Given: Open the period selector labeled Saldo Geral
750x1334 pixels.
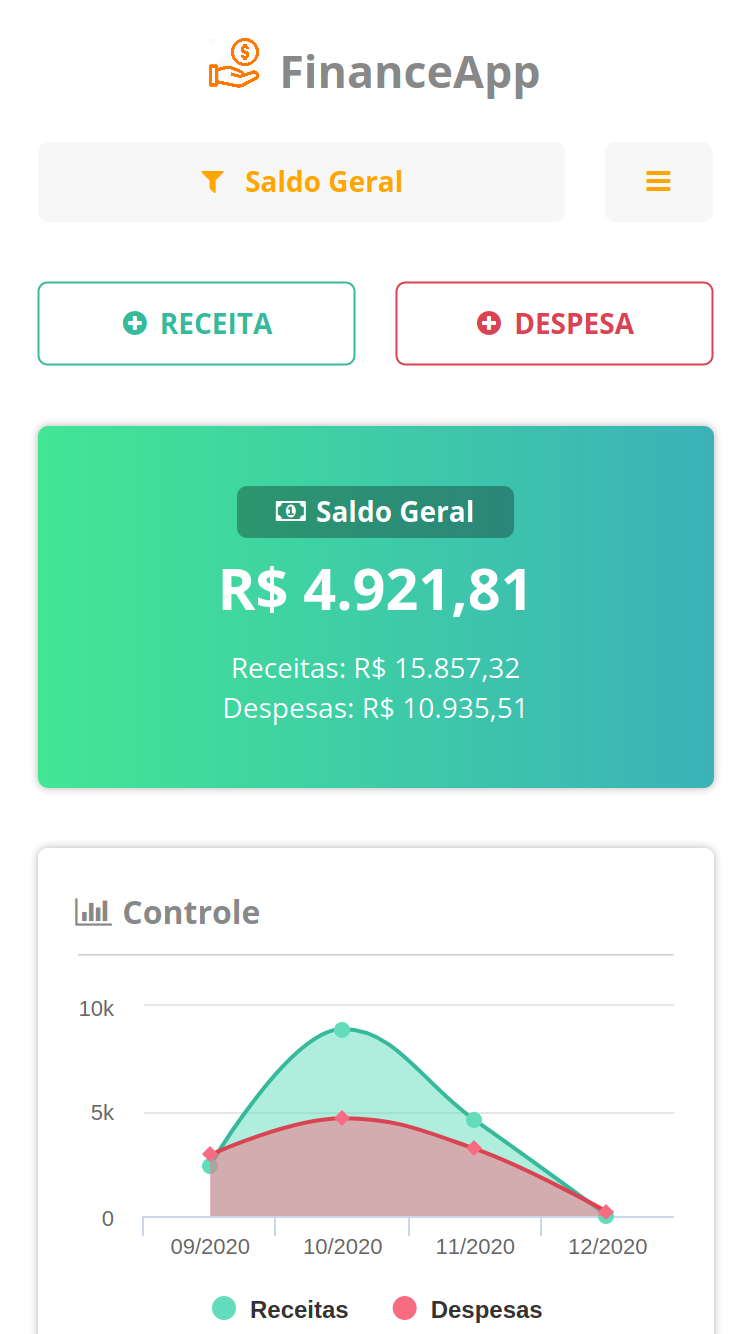Looking at the screenshot, I should click(x=301, y=182).
